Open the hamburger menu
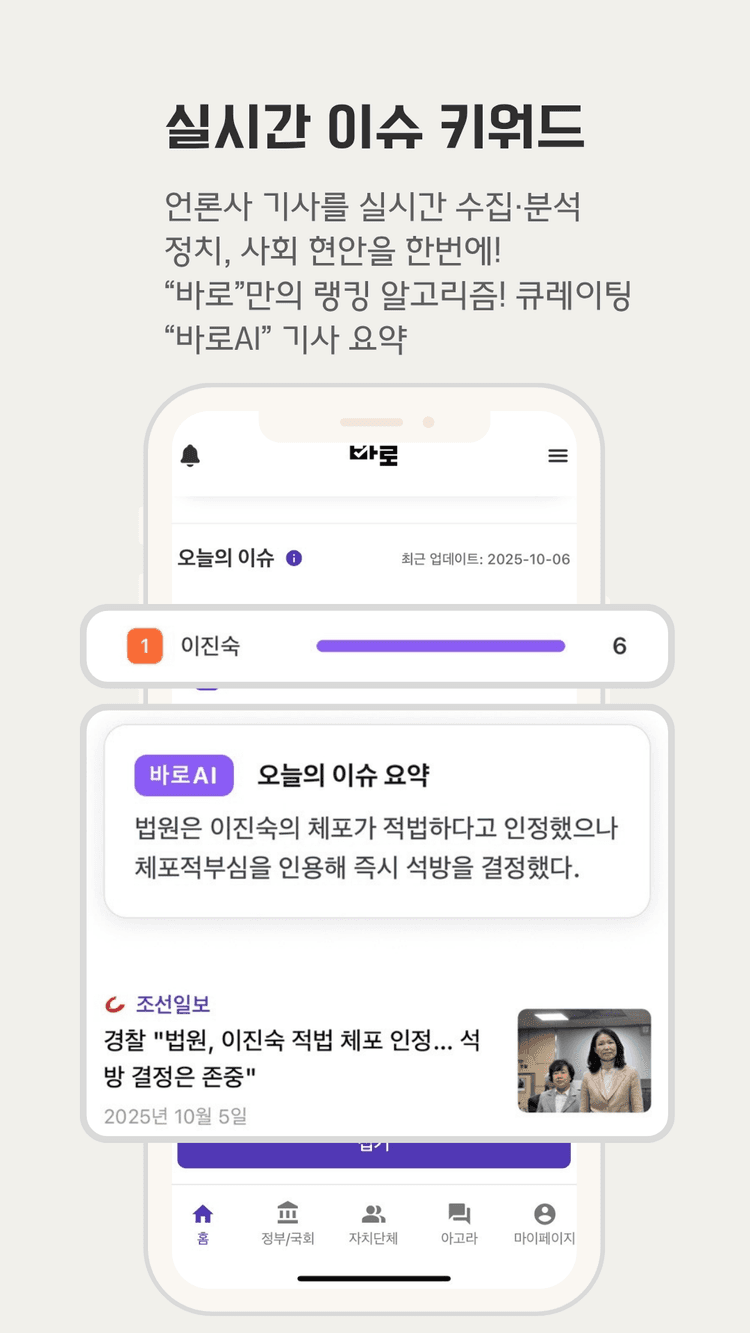 tap(558, 455)
